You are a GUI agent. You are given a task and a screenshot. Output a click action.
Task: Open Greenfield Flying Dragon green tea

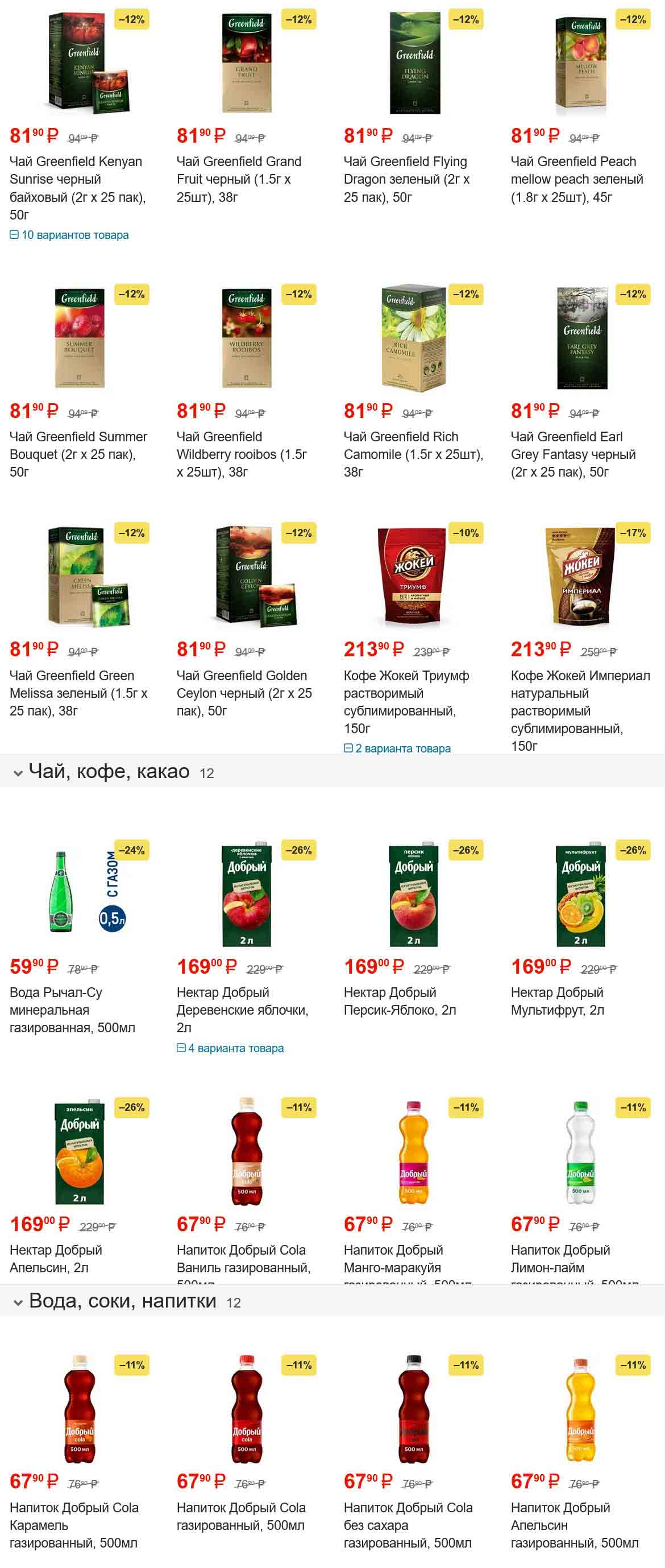click(406, 179)
